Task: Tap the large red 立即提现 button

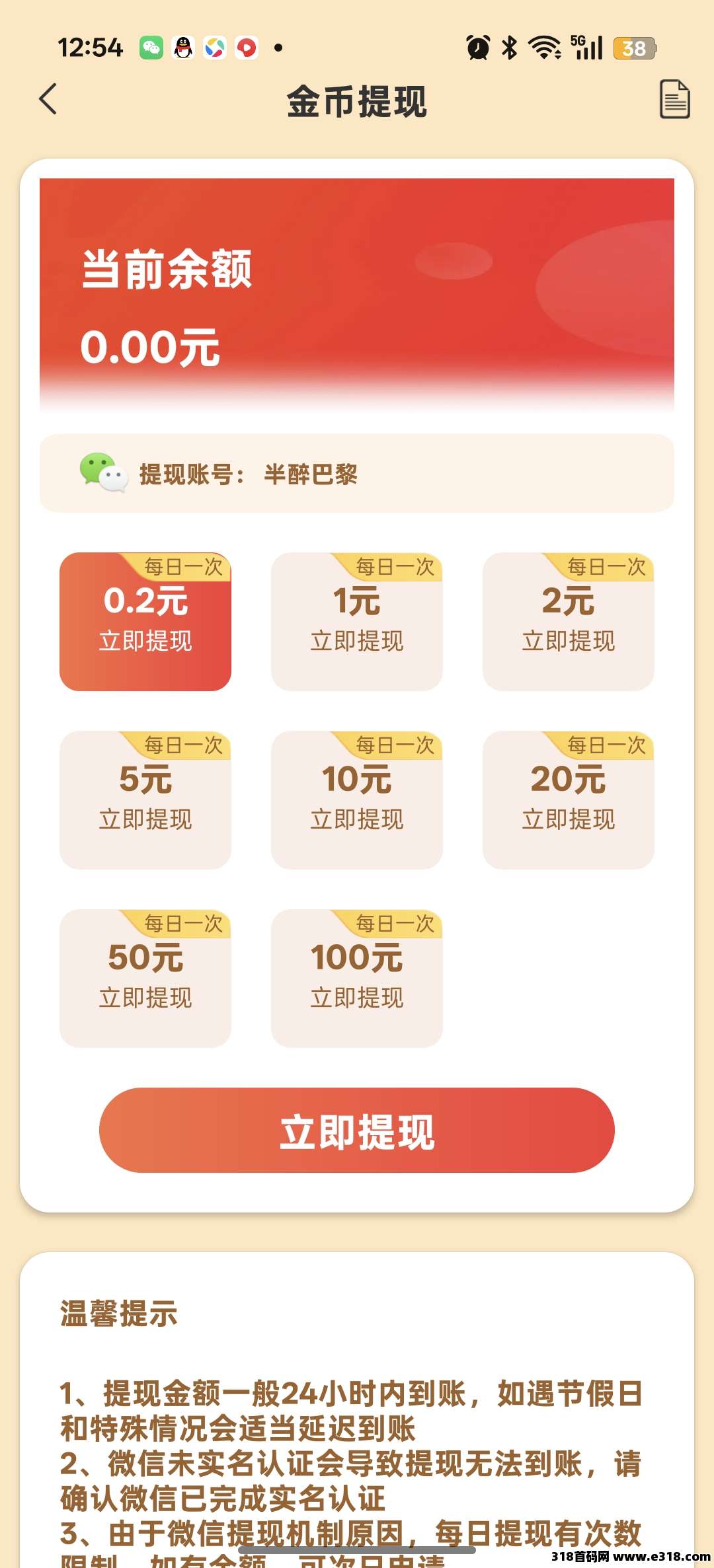Action: 357,1131
